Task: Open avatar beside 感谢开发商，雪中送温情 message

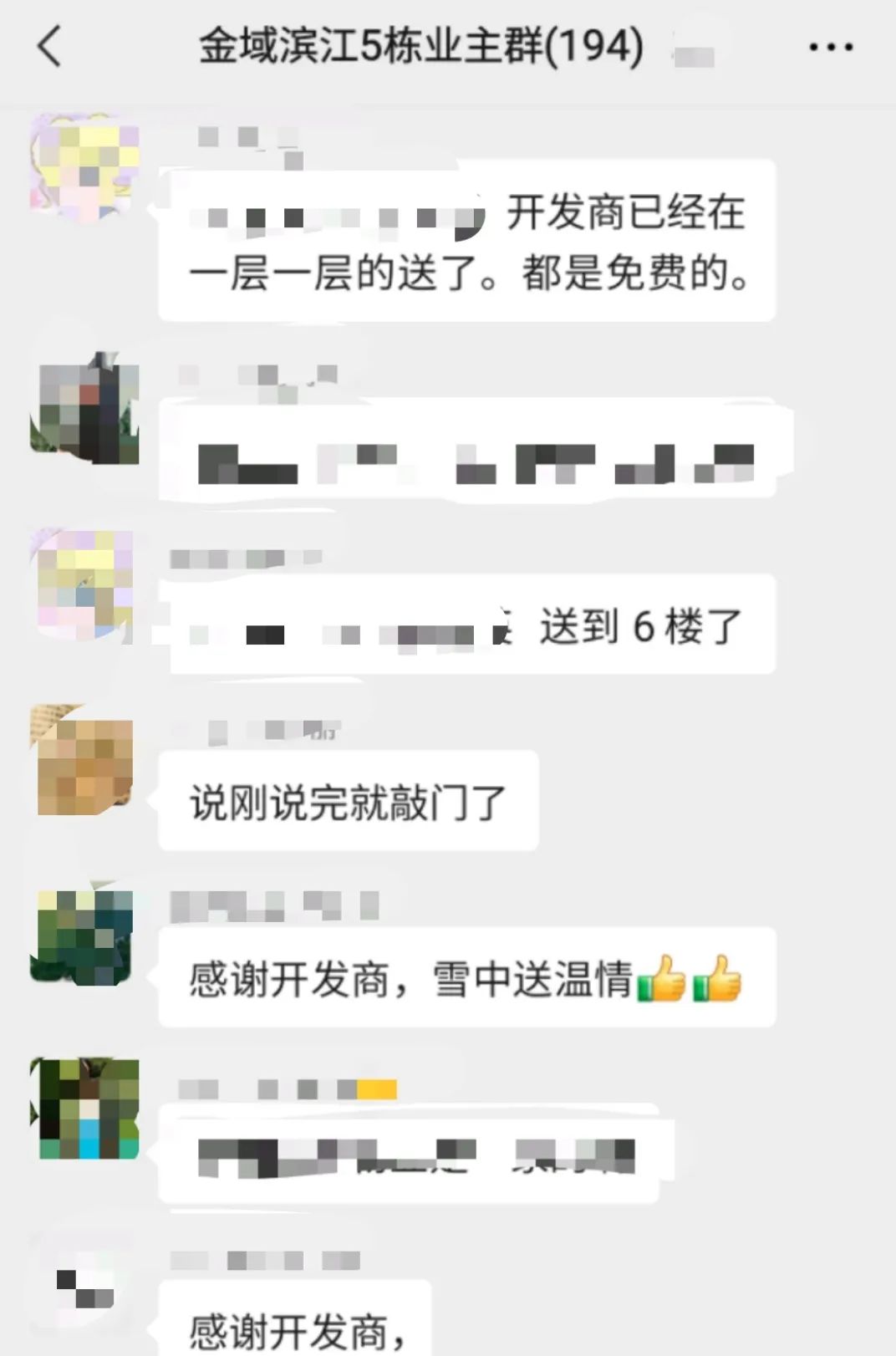Action: pos(84,937)
